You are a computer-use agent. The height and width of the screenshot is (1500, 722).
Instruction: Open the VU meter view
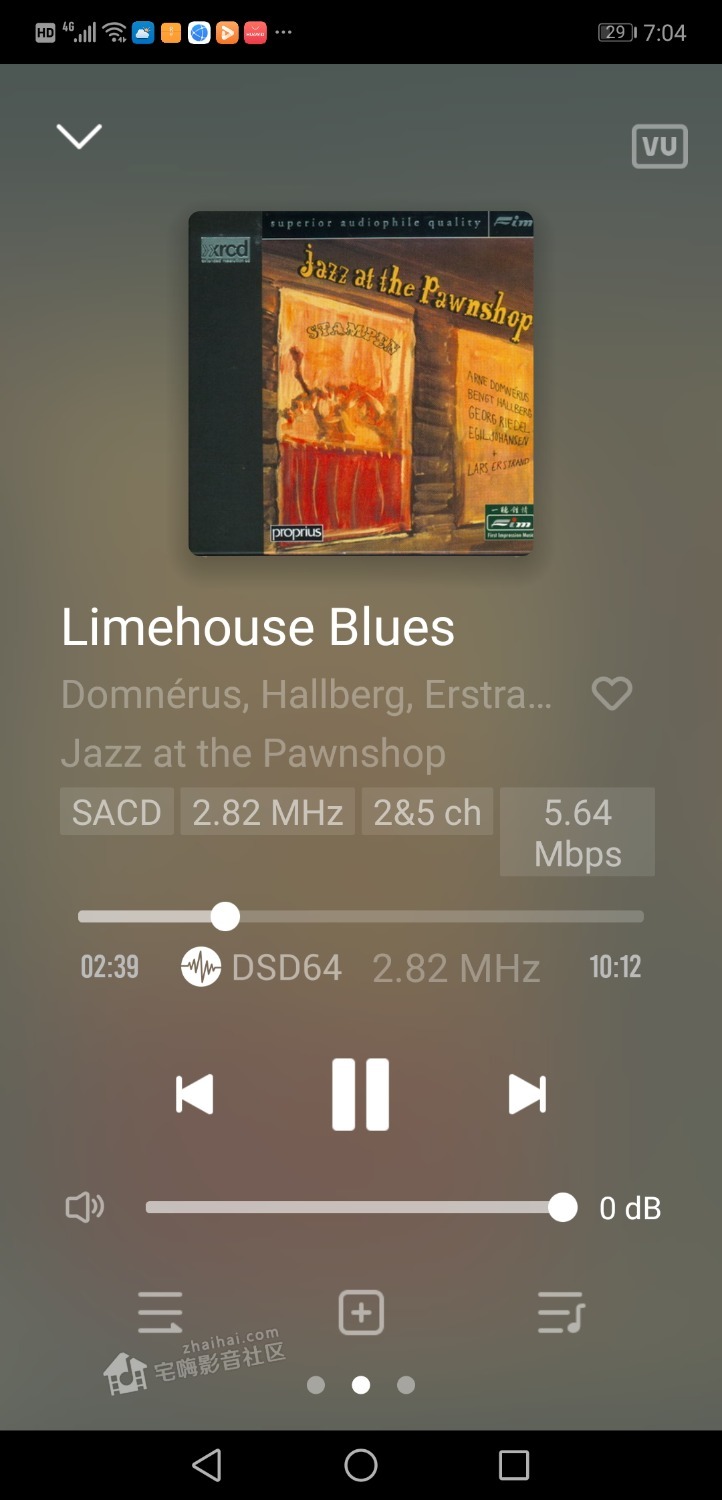[659, 146]
